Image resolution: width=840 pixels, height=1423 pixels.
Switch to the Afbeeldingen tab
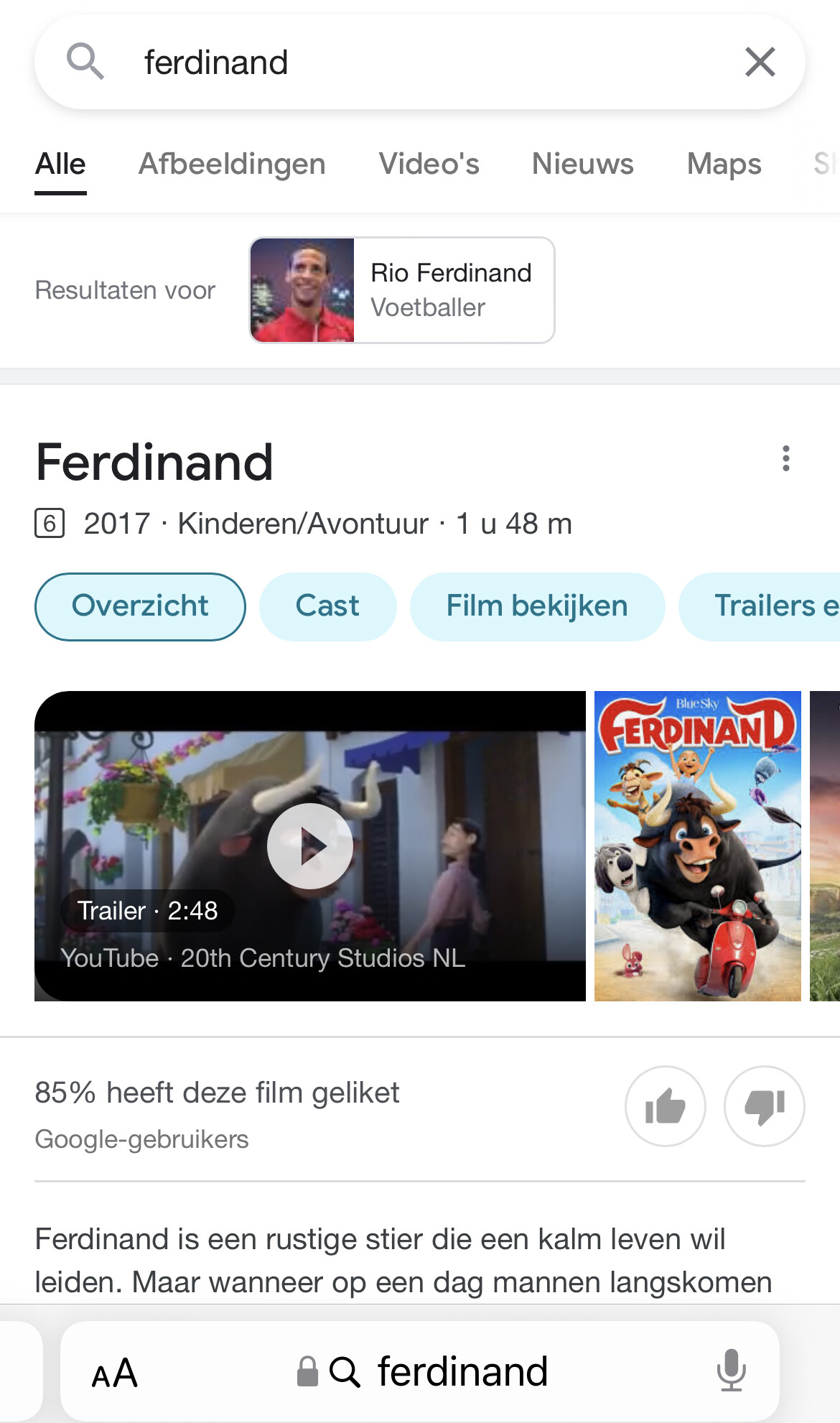coord(232,164)
